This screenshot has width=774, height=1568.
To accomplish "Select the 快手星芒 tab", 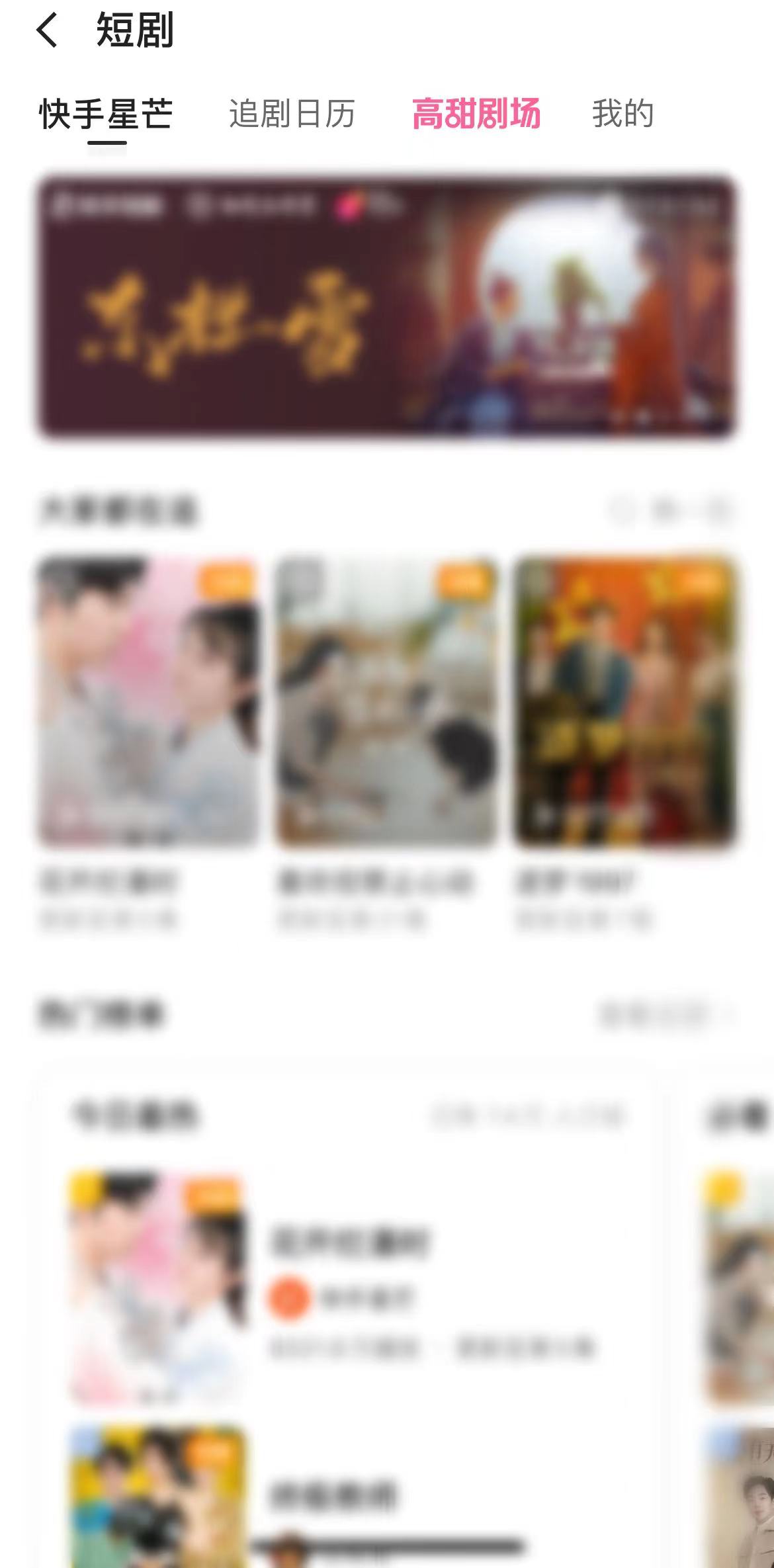I will [106, 114].
